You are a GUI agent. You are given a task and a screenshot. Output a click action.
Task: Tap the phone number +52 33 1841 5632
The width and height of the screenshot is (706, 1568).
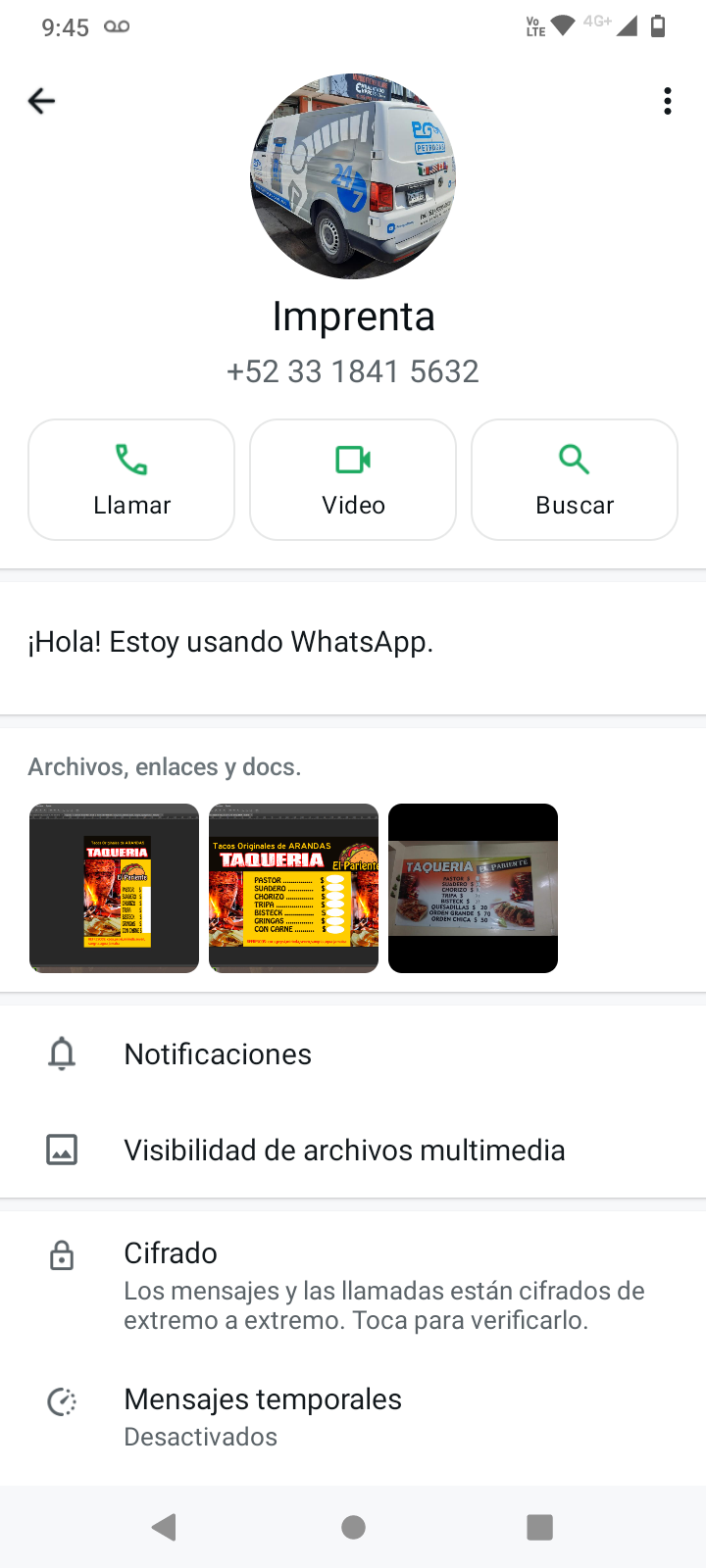[353, 371]
